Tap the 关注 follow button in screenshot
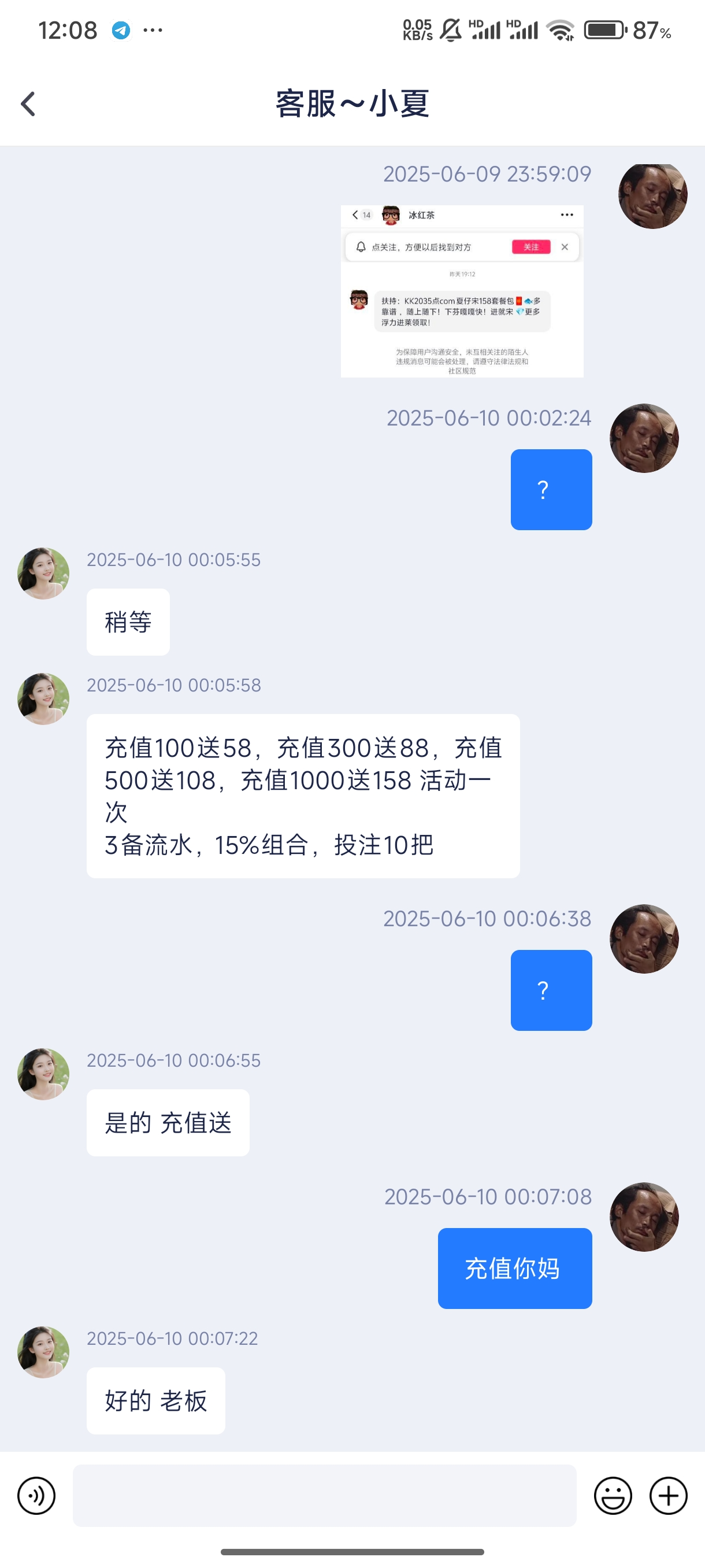This screenshot has width=705, height=1568. (530, 247)
